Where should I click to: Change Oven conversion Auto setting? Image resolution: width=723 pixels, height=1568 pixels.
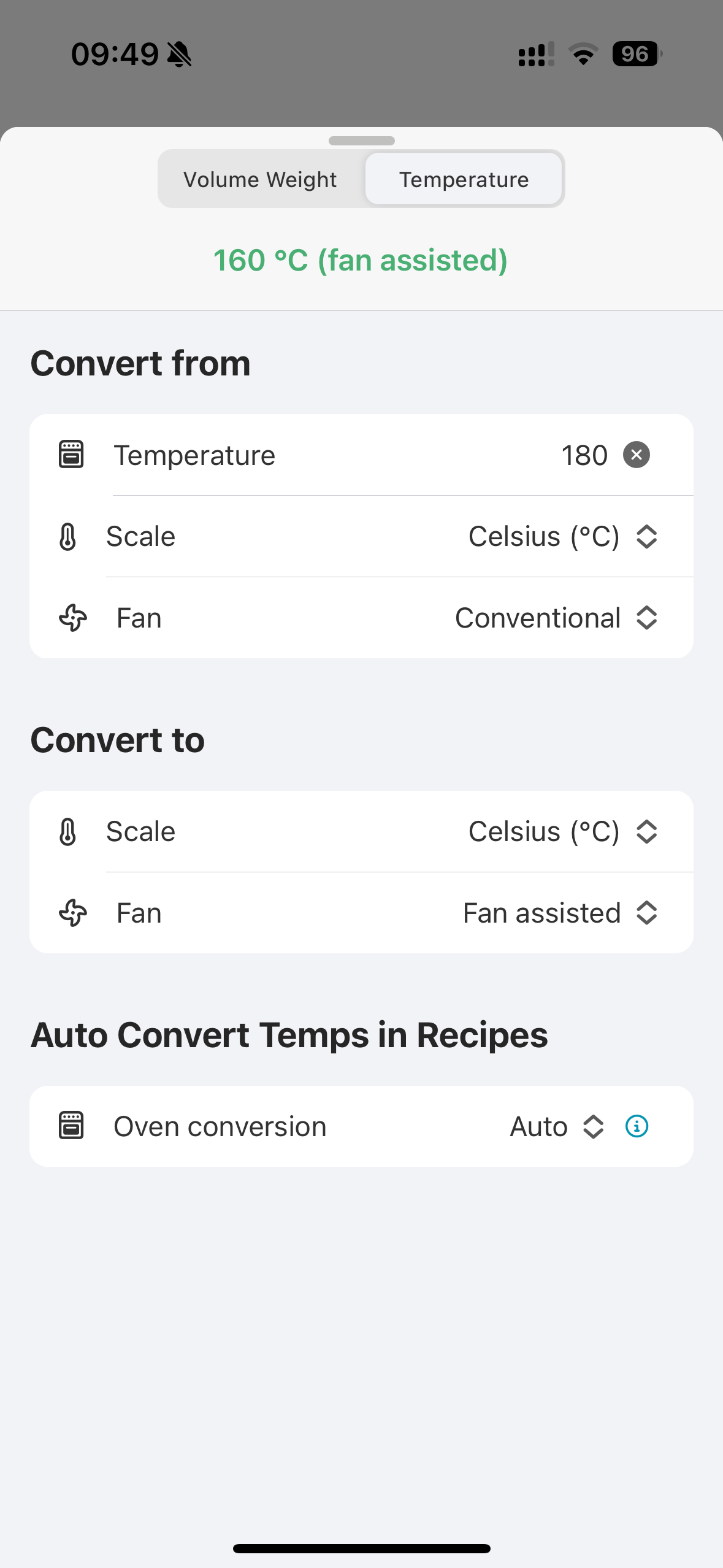pyautogui.click(x=557, y=1126)
